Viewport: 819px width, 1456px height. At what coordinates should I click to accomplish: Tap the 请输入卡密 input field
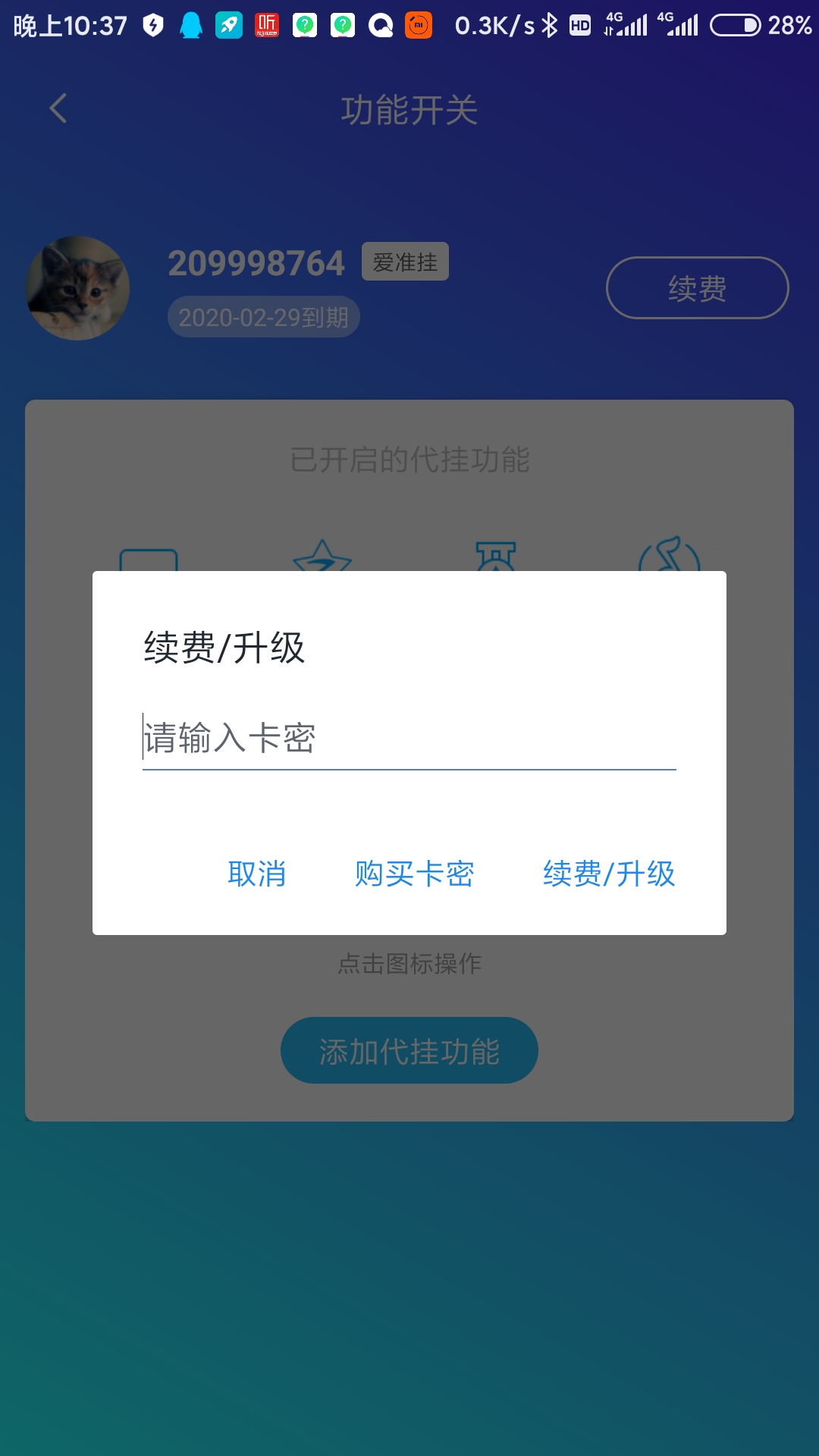pos(409,738)
